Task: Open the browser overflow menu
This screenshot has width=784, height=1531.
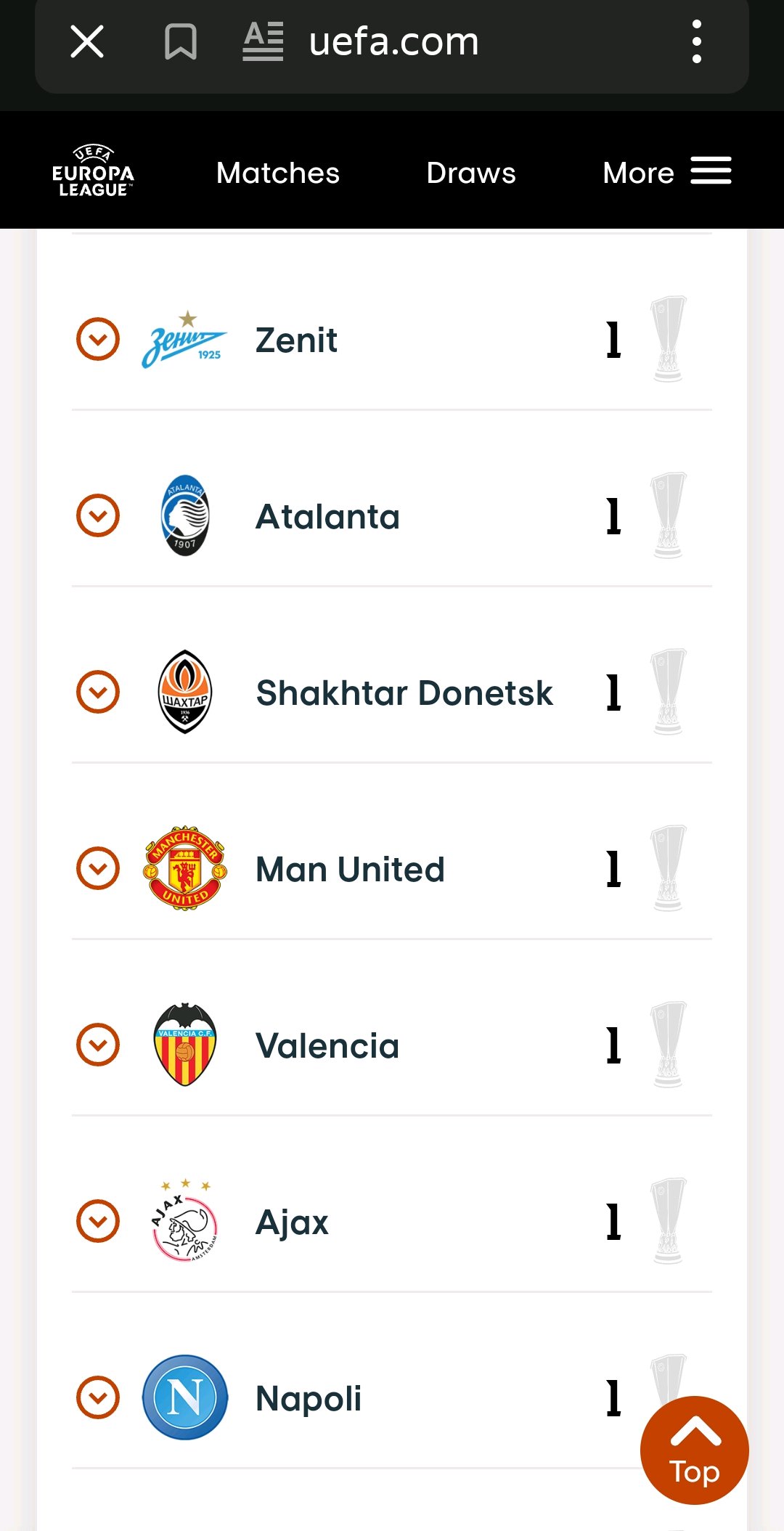Action: [x=697, y=41]
